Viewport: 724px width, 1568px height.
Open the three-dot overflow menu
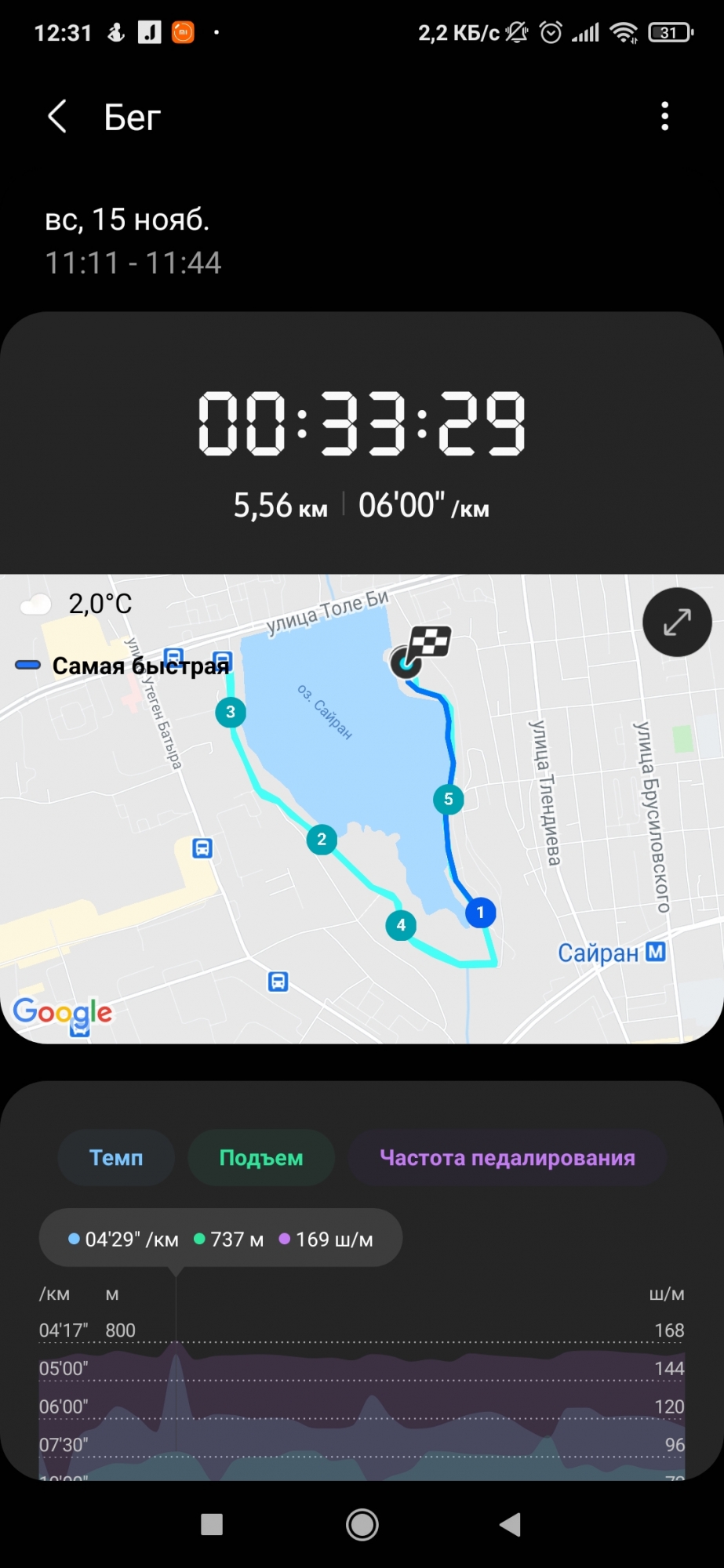pos(664,117)
